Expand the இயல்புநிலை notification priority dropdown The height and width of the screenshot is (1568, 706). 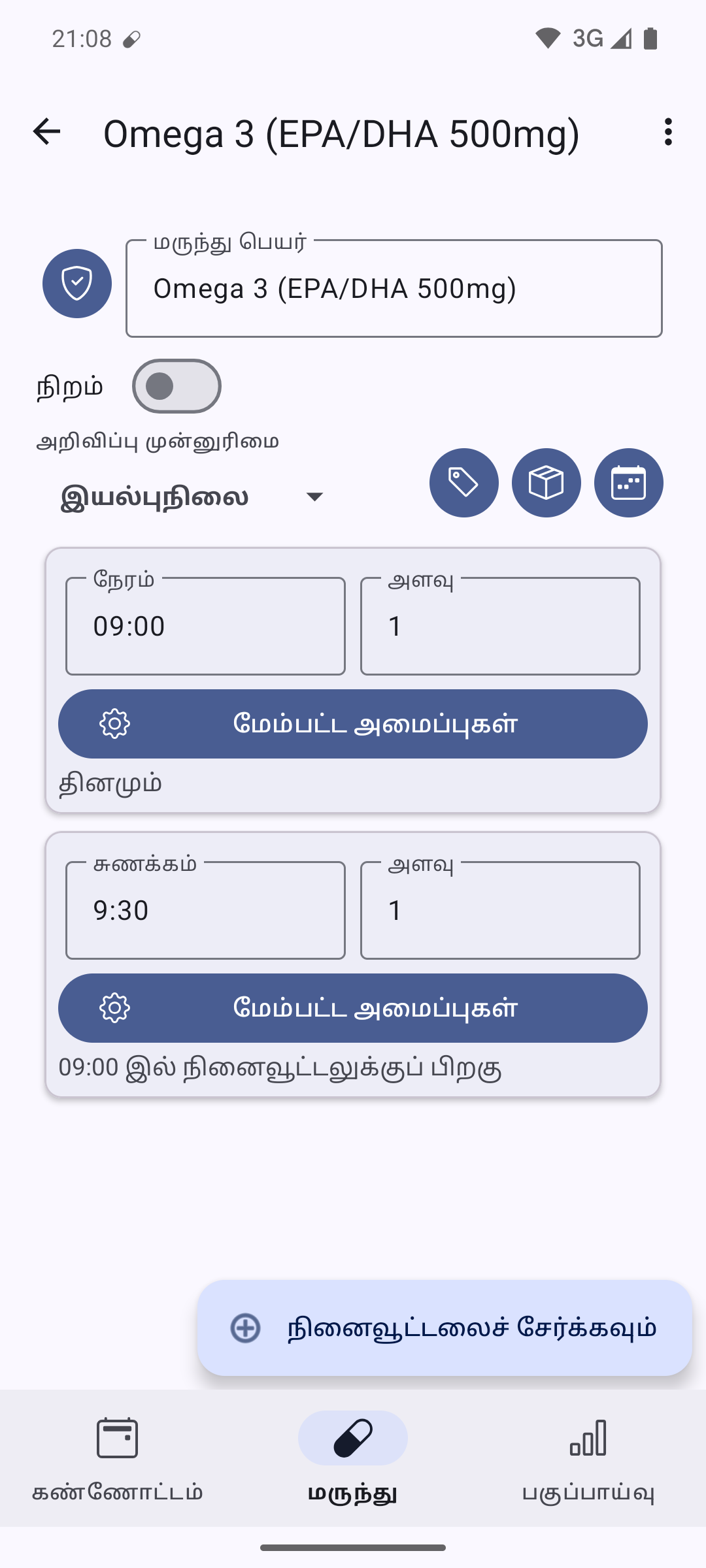click(192, 497)
